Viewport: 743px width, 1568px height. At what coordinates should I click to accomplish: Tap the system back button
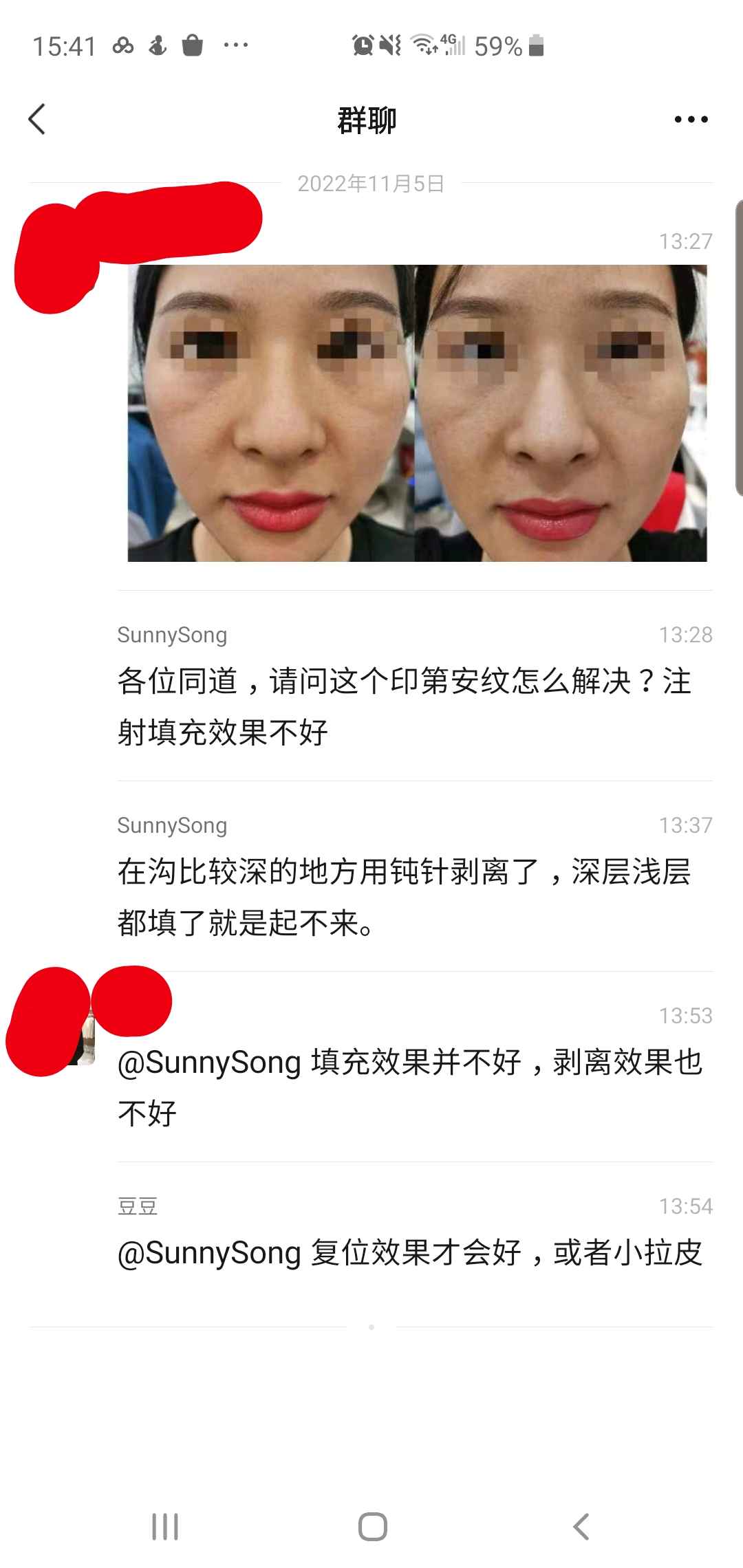click(581, 1527)
